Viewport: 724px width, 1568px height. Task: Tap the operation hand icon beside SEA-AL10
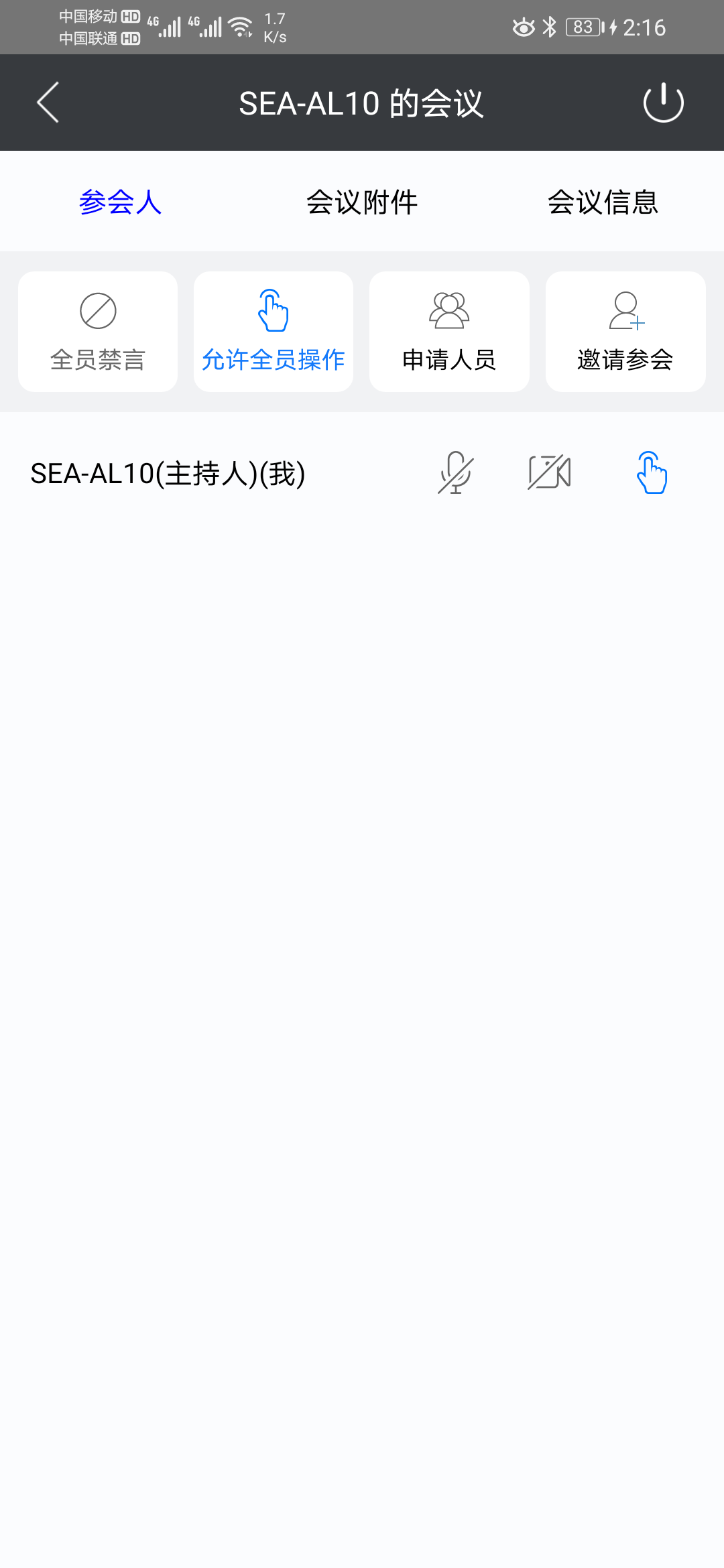[652, 472]
